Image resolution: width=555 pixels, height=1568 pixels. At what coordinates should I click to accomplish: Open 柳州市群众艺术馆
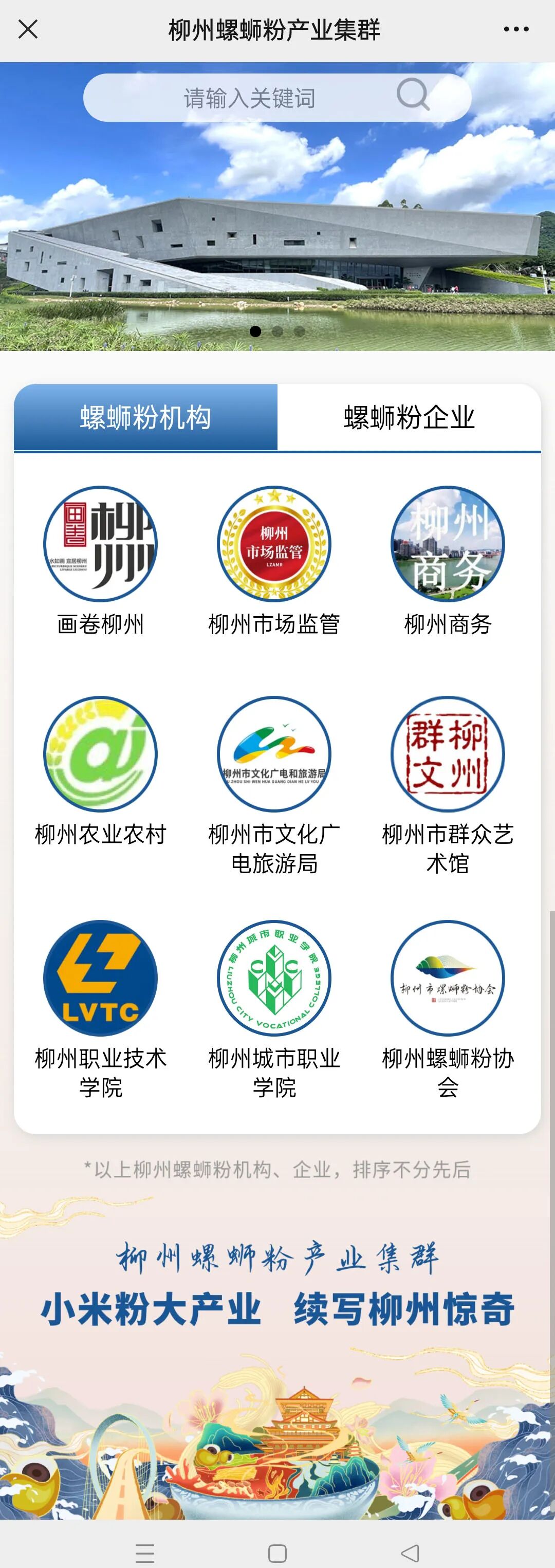[448, 786]
